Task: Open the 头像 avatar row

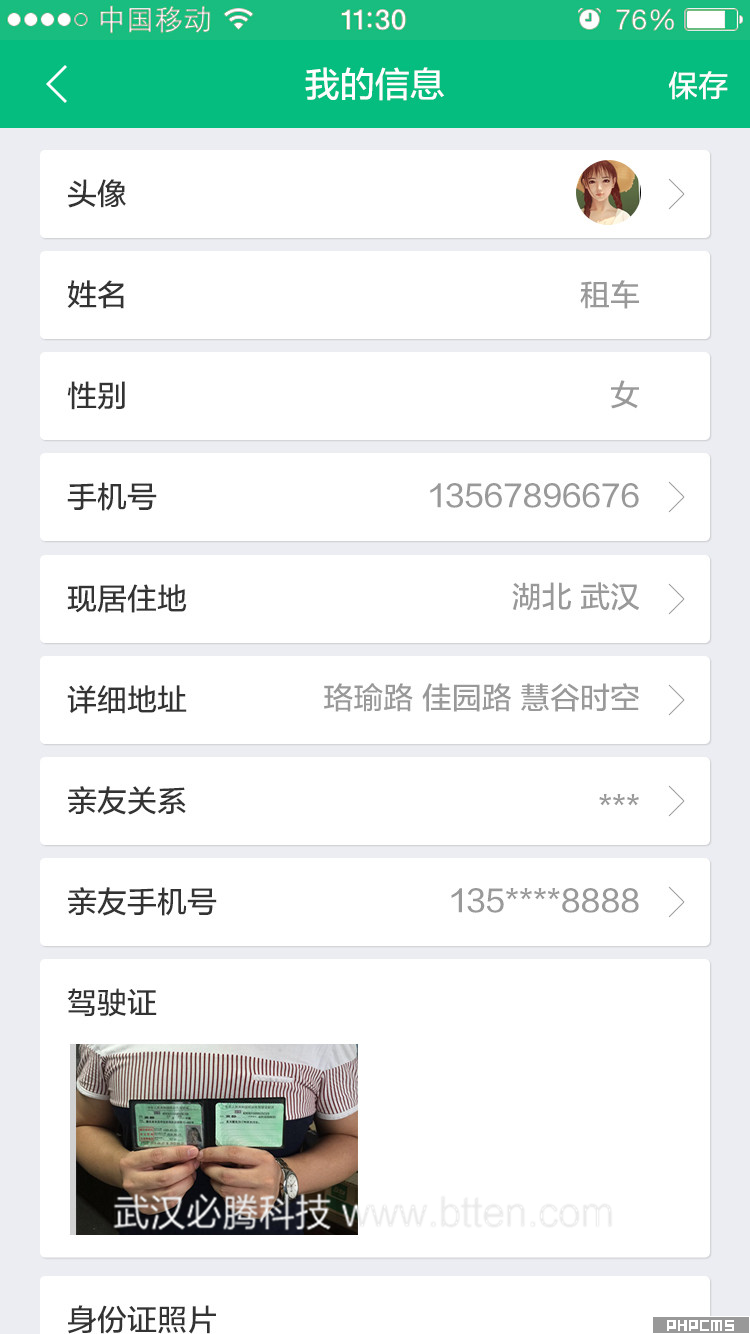Action: 375,194
